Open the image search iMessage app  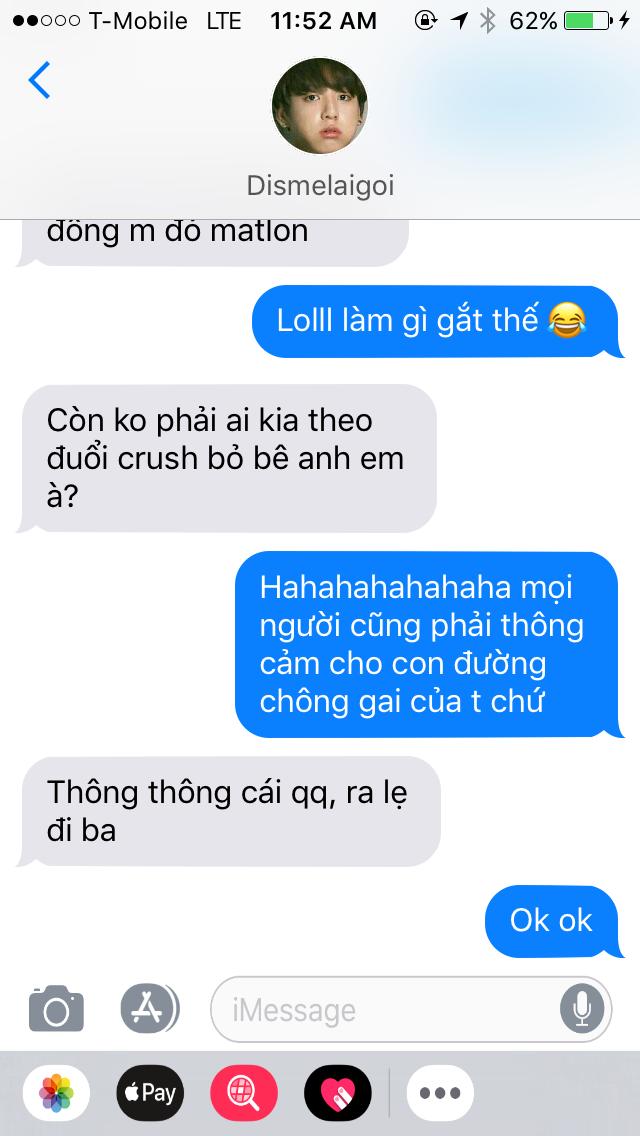click(x=243, y=1093)
